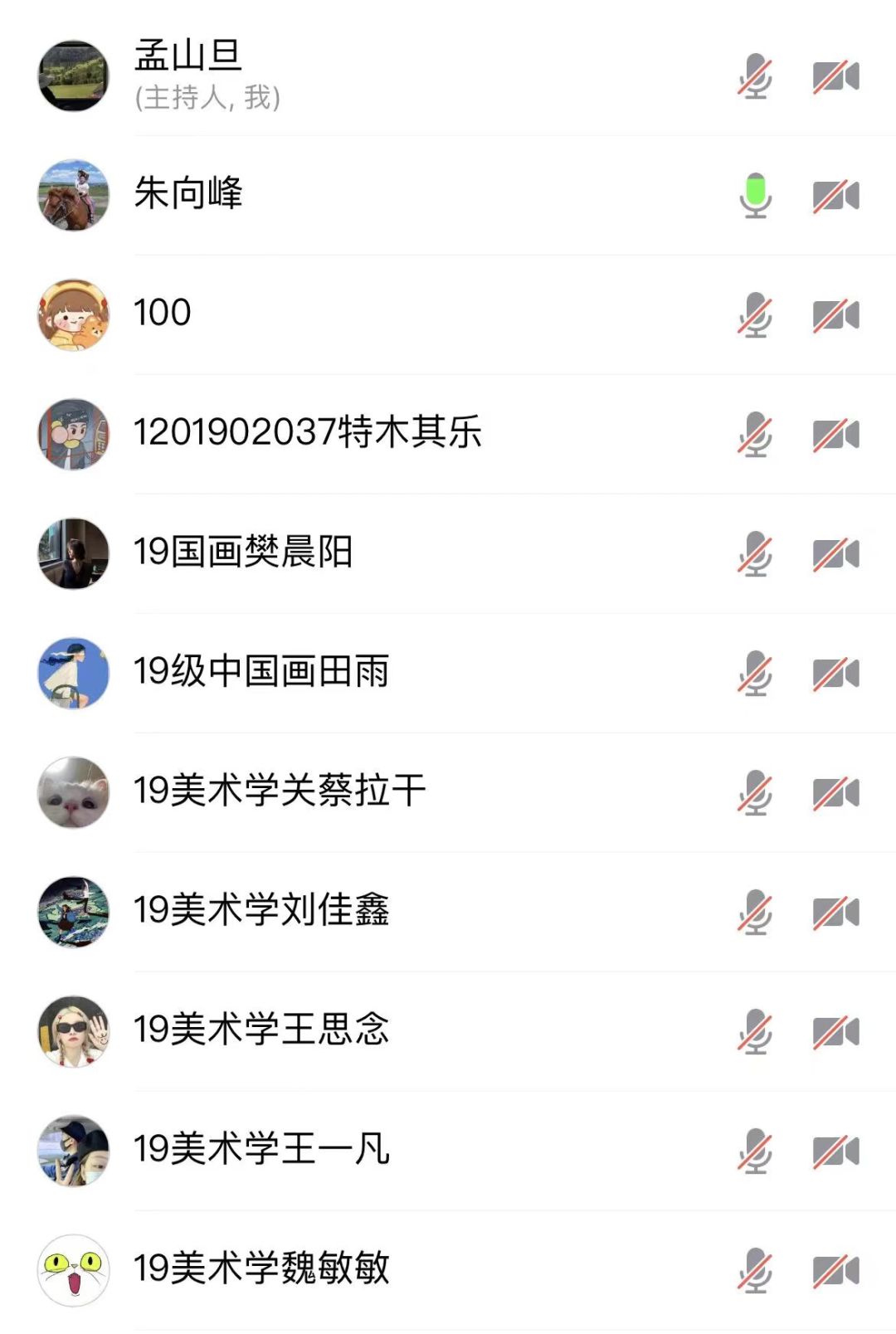Open participant row for 孟山旦
The width and height of the screenshot is (896, 1334).
189,75
